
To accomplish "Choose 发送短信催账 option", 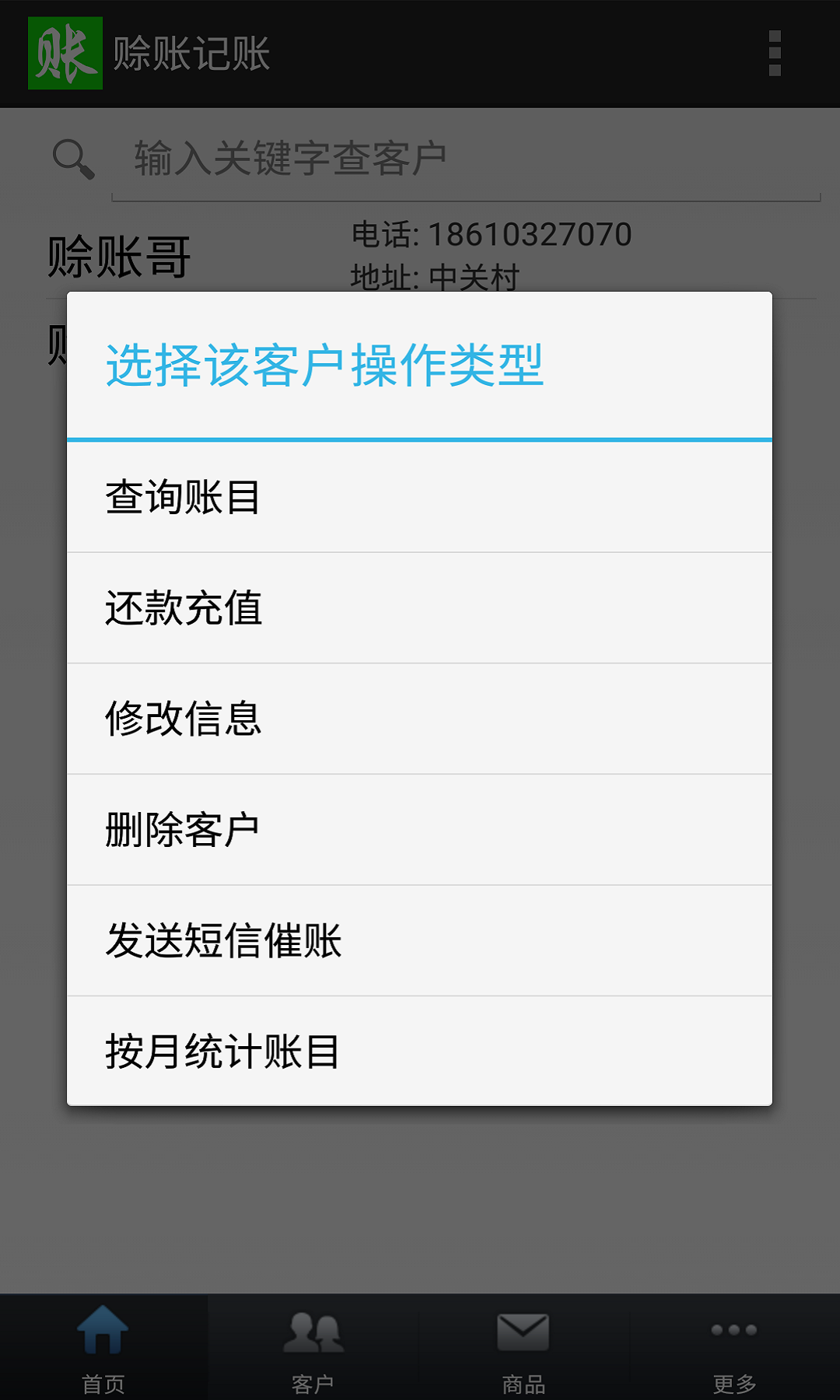I will [x=223, y=941].
